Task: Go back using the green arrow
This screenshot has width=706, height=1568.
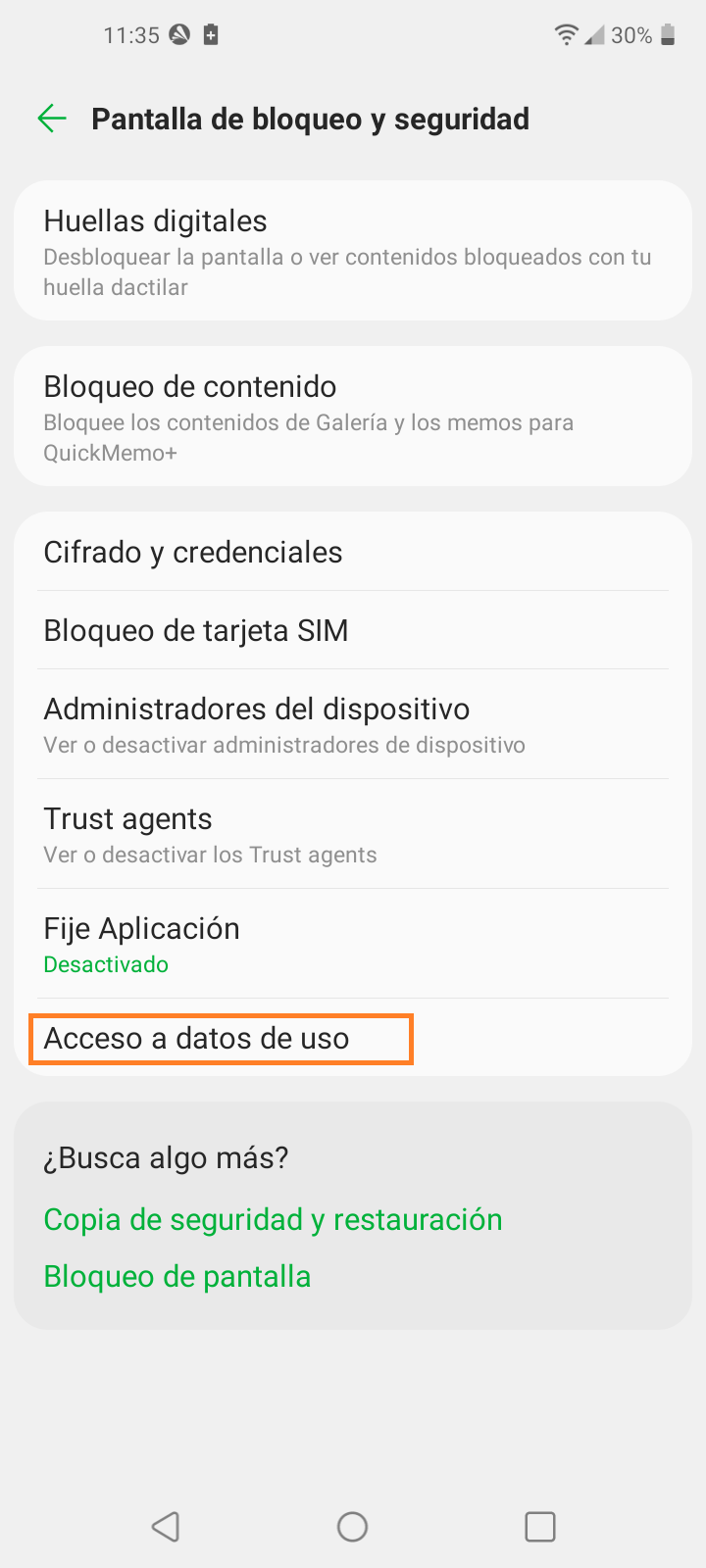Action: [51, 120]
